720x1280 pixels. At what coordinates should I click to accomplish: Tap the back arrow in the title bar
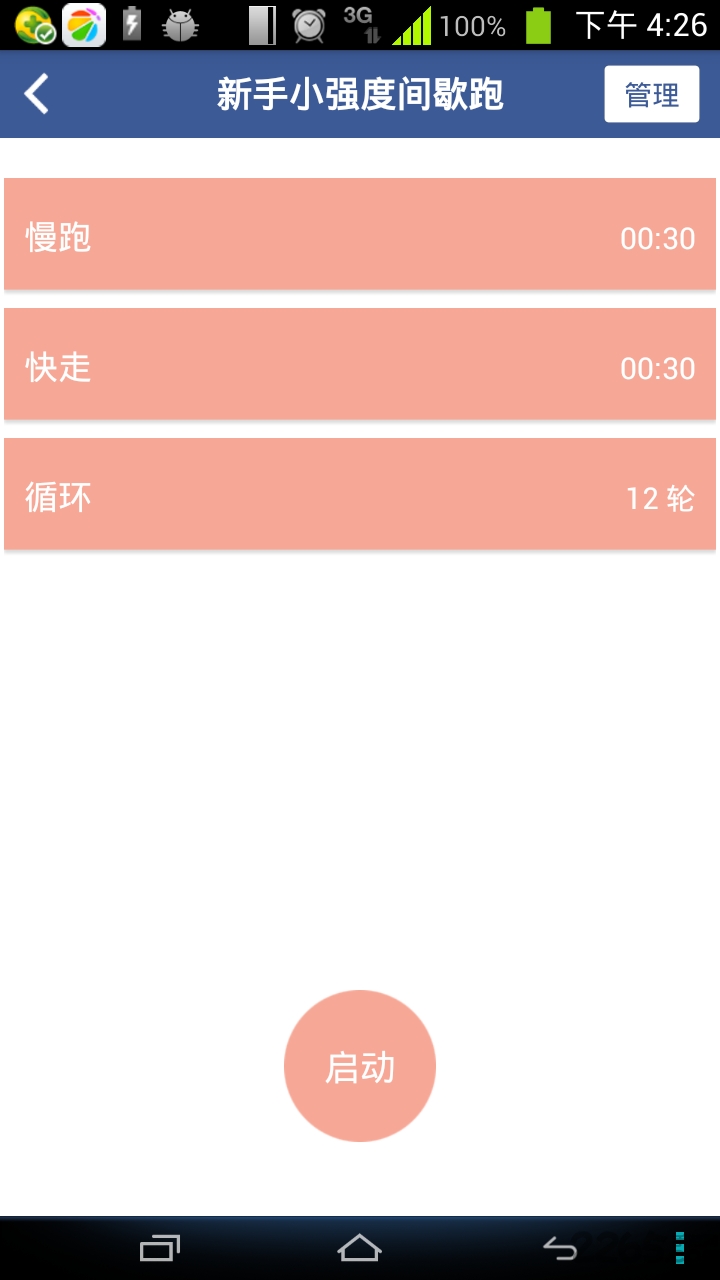[x=37, y=93]
